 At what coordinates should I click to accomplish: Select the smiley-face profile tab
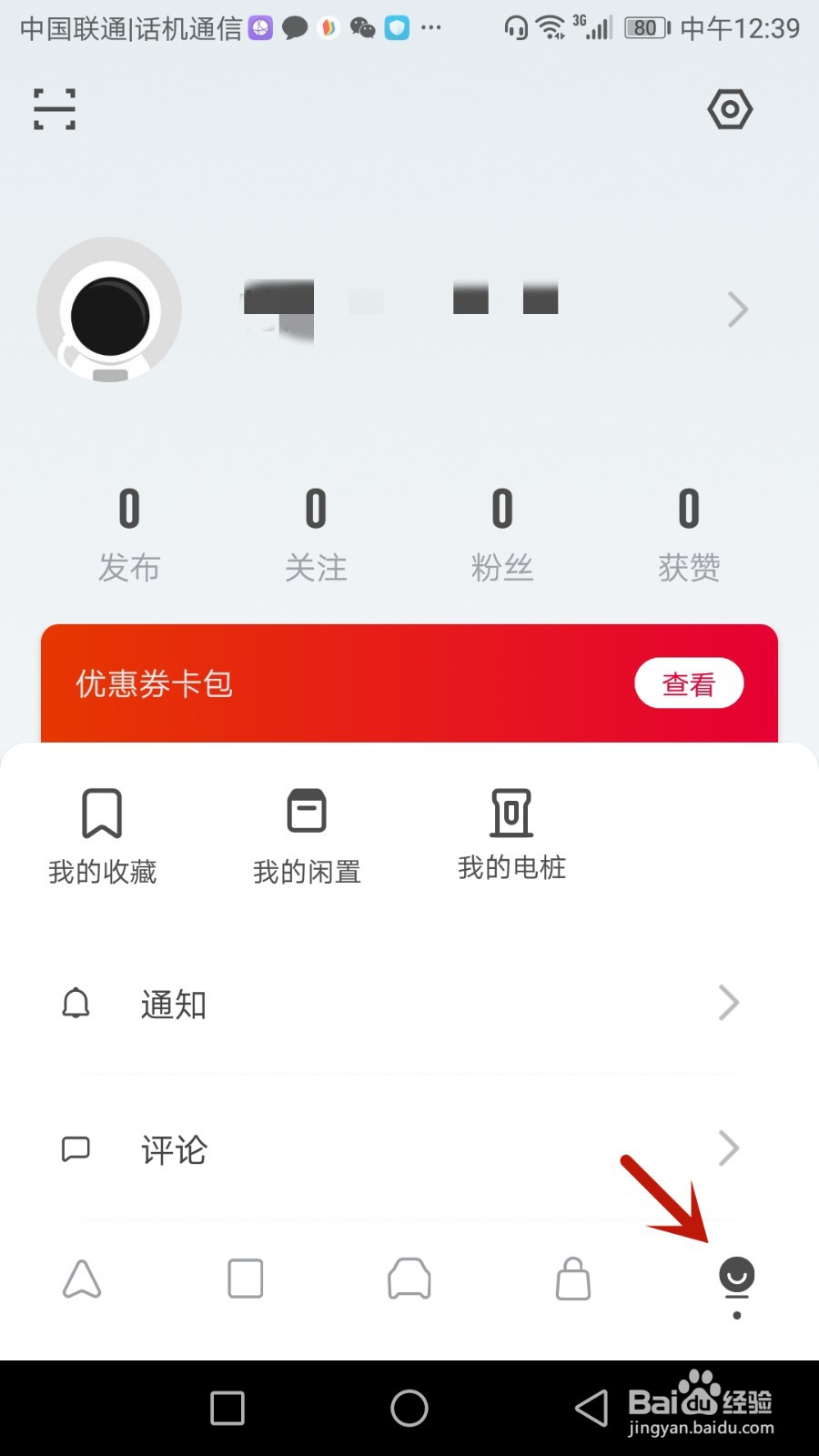pos(737,1279)
